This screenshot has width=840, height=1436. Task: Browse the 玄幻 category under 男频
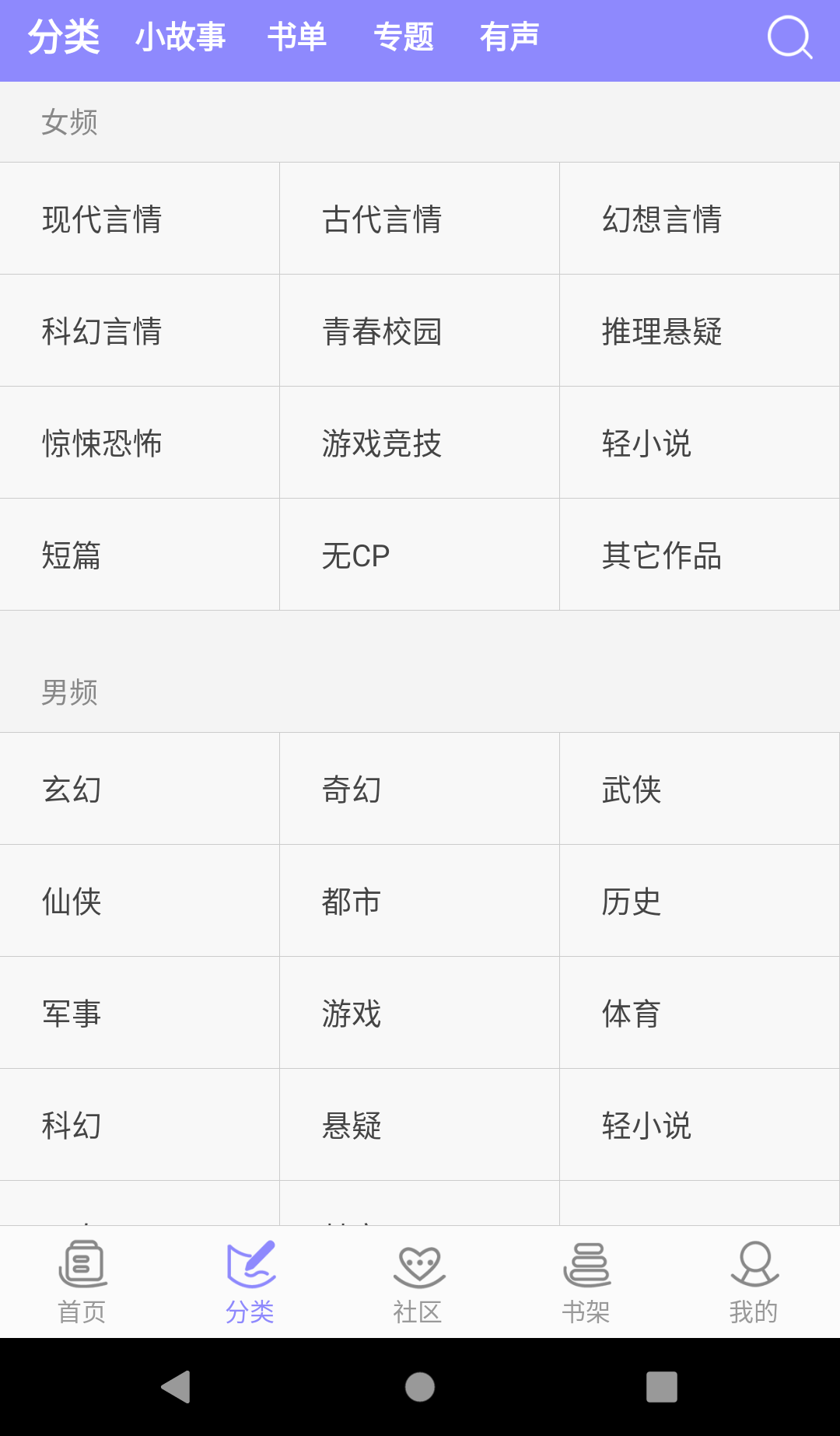coord(139,789)
